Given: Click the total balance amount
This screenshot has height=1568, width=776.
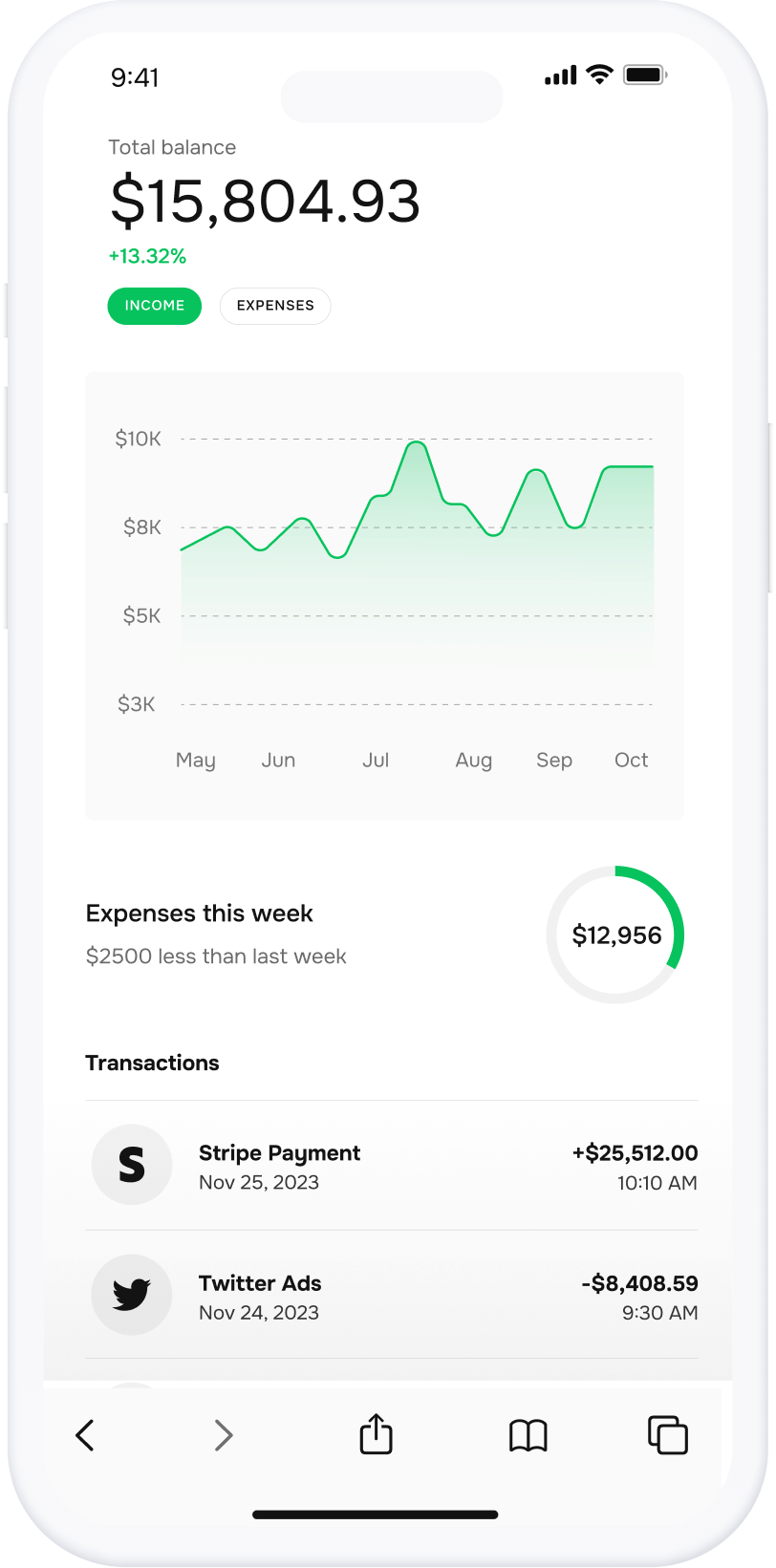Looking at the screenshot, I should click(x=265, y=200).
